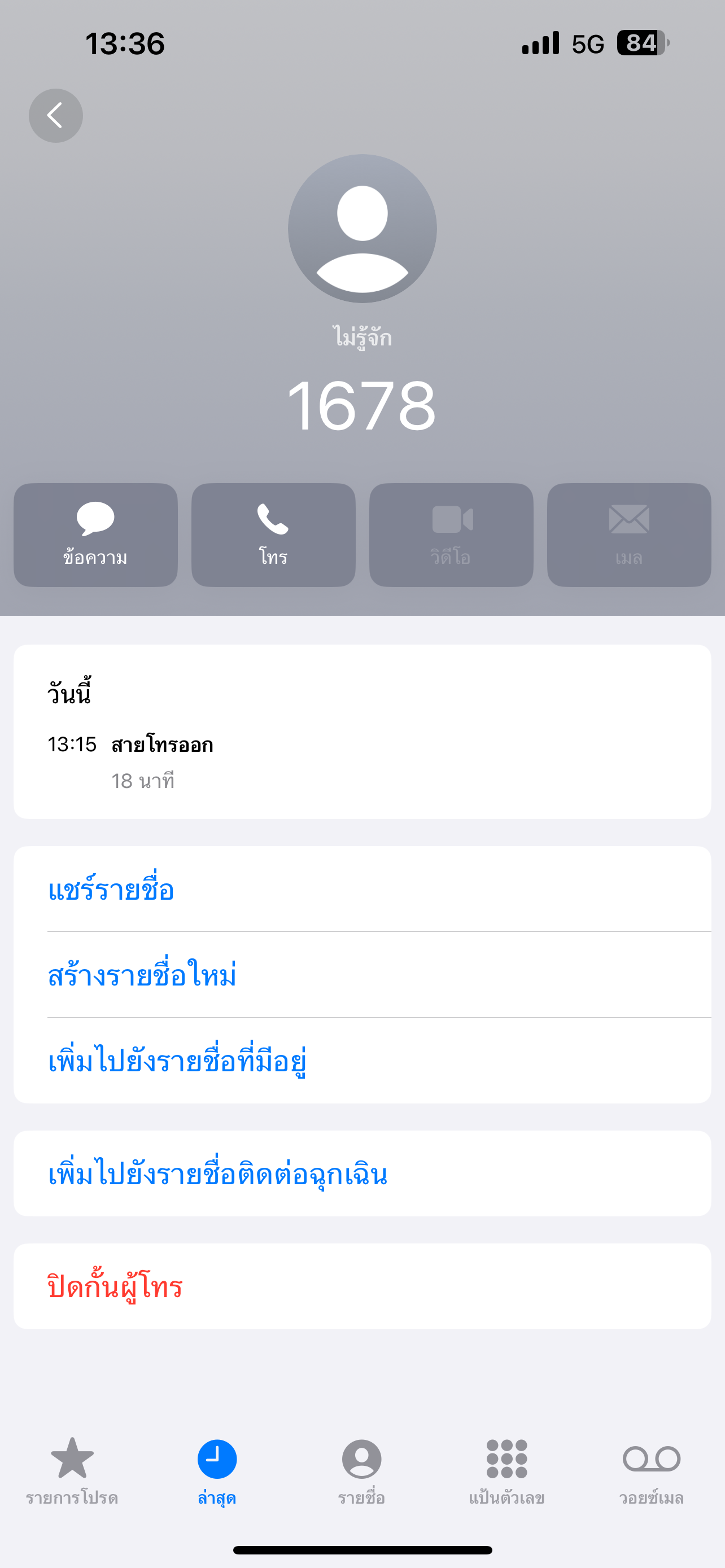Add via เพิ่มไปยังรายชื่อติดต่อฉุกเฉิน
The height and width of the screenshot is (1568, 725).
click(x=362, y=1173)
